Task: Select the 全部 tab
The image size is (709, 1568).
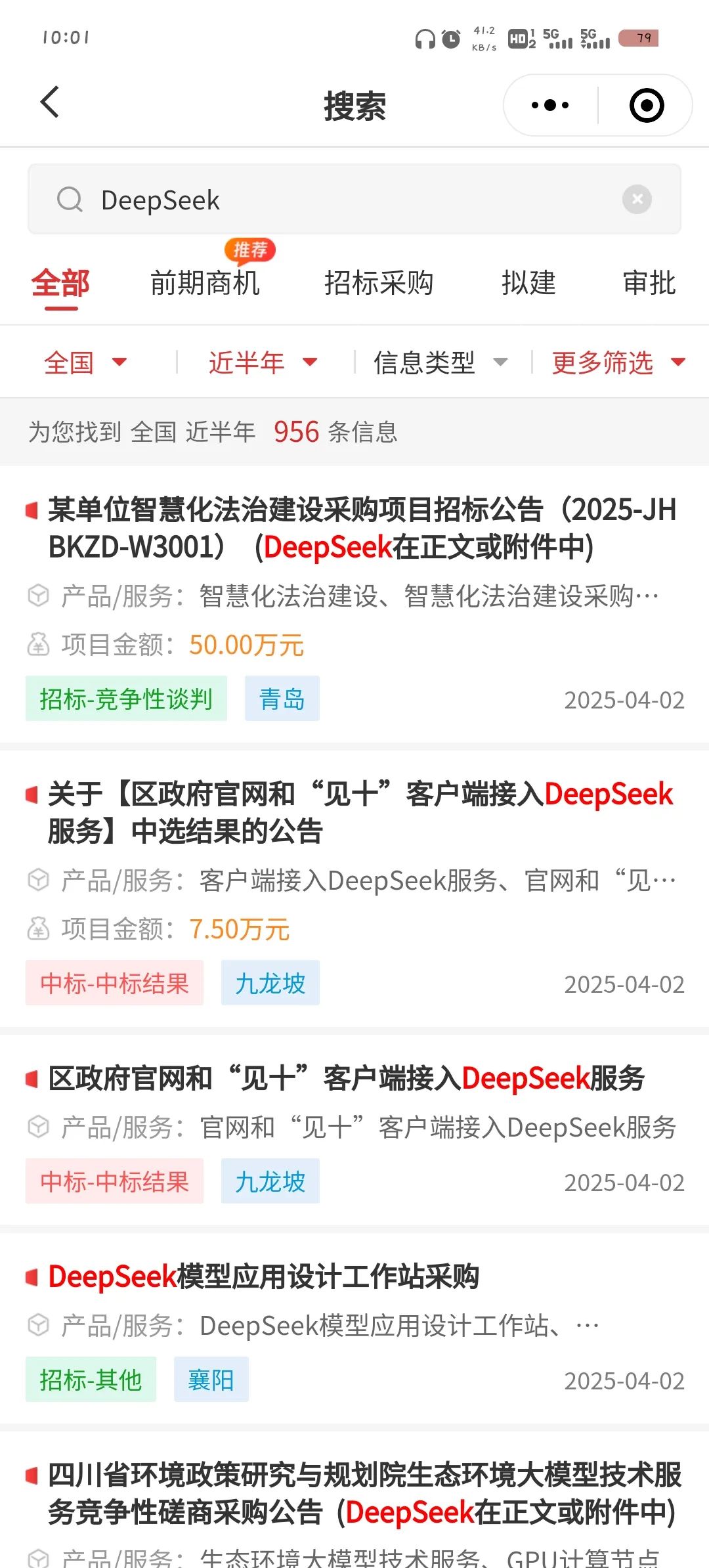Action: 60,284
